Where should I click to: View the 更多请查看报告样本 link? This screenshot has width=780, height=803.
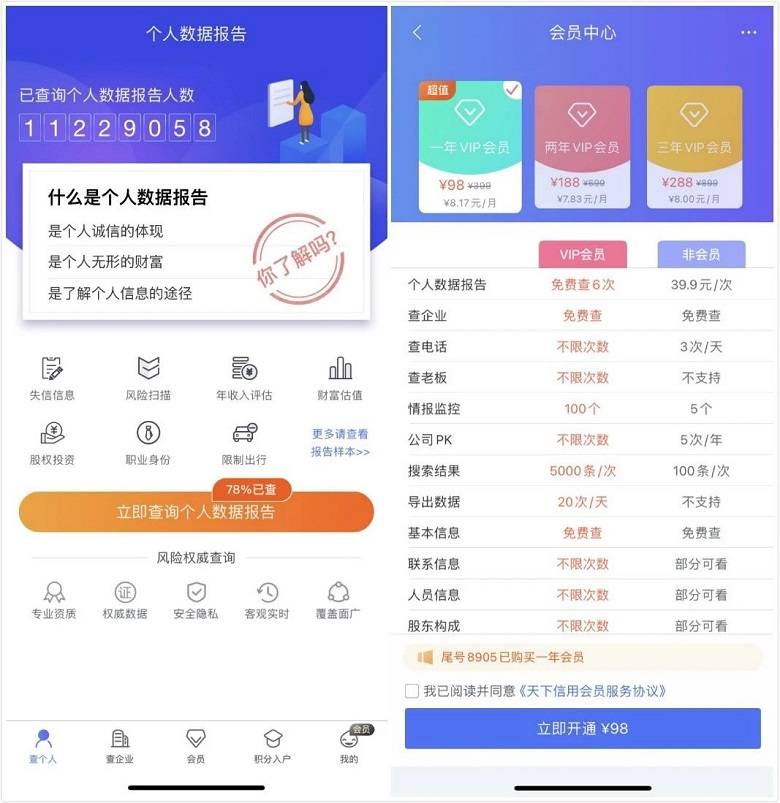point(340,443)
